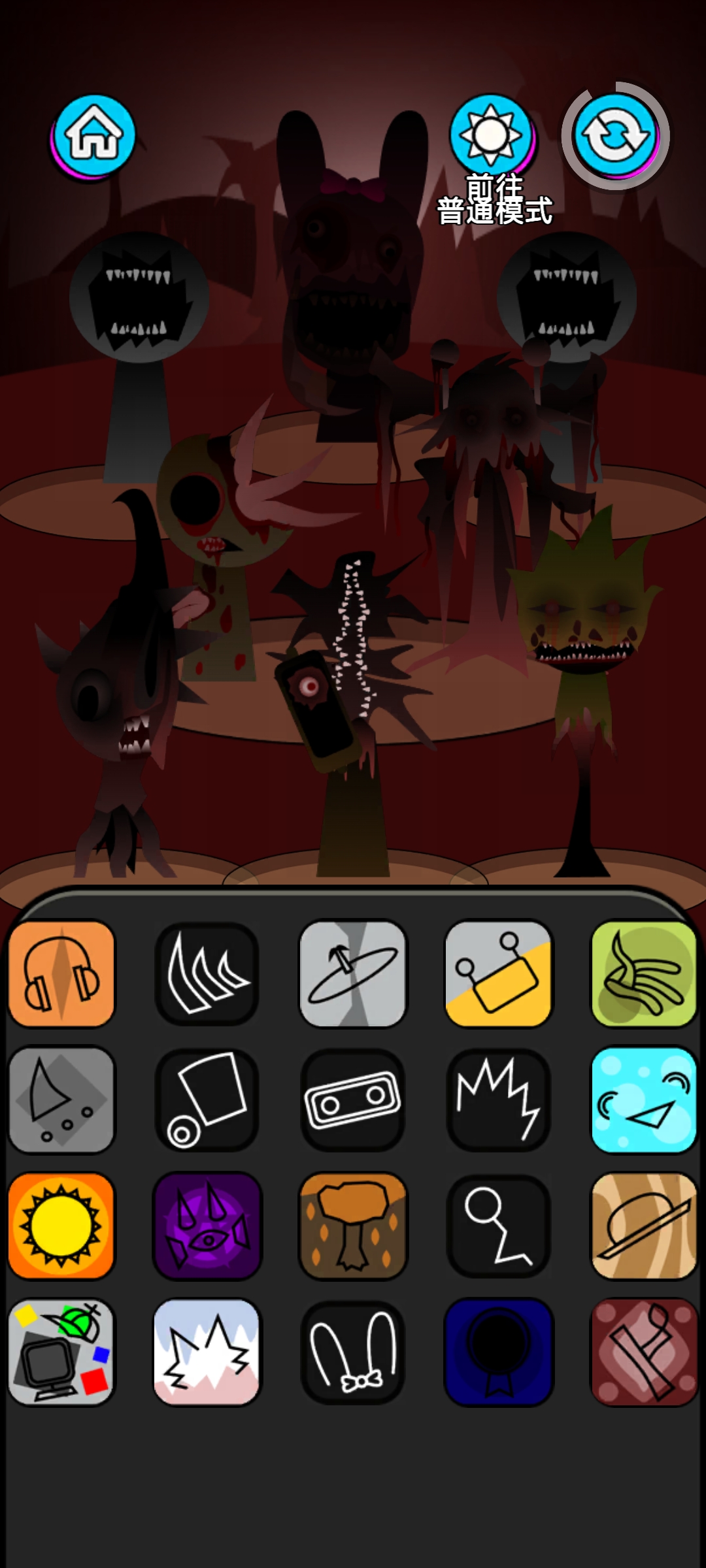This screenshot has width=706, height=1568.
Task: Pick the bunny ears with bow tile
Action: [353, 1352]
